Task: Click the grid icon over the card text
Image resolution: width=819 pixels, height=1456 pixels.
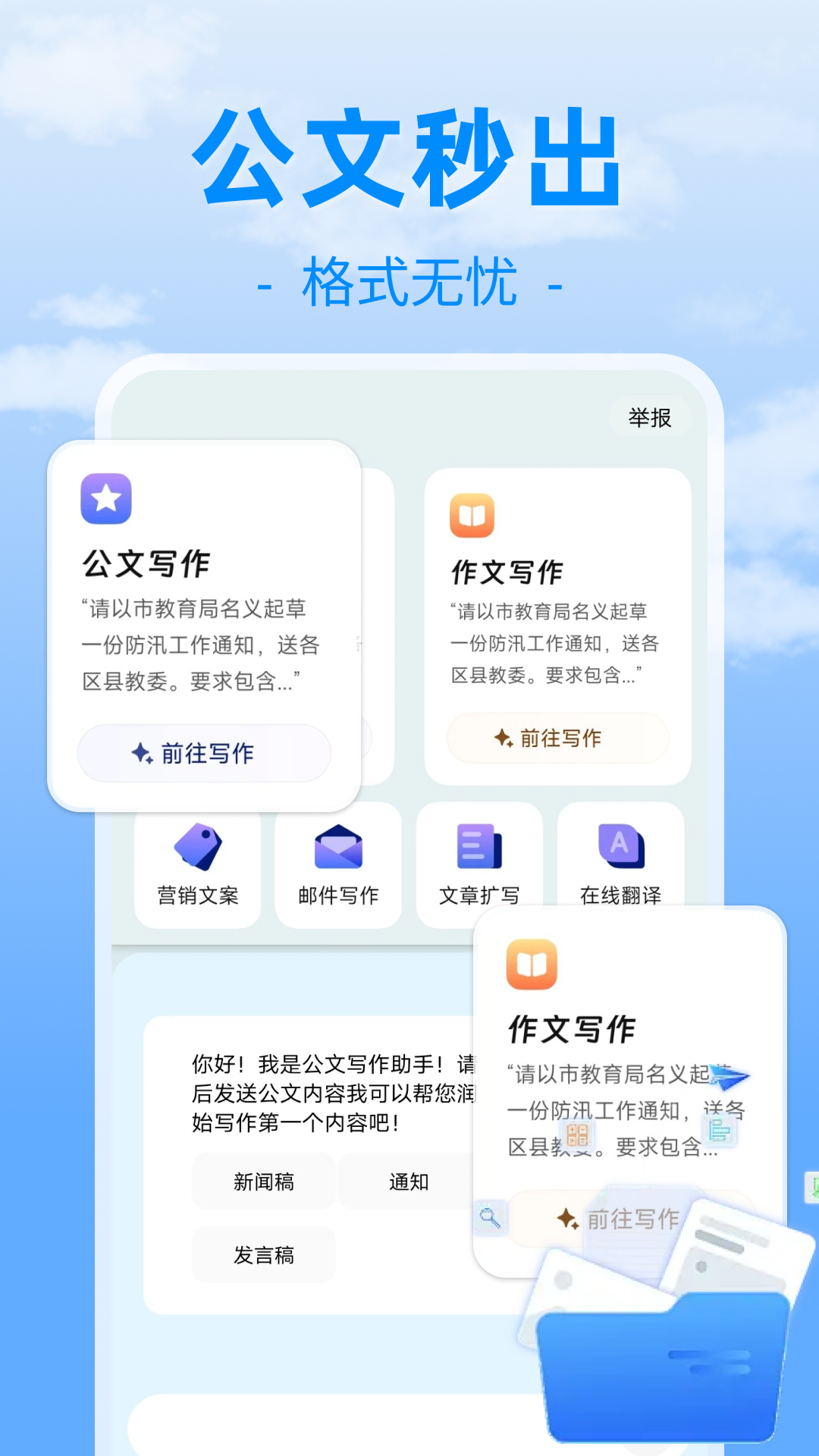Action: [579, 1135]
